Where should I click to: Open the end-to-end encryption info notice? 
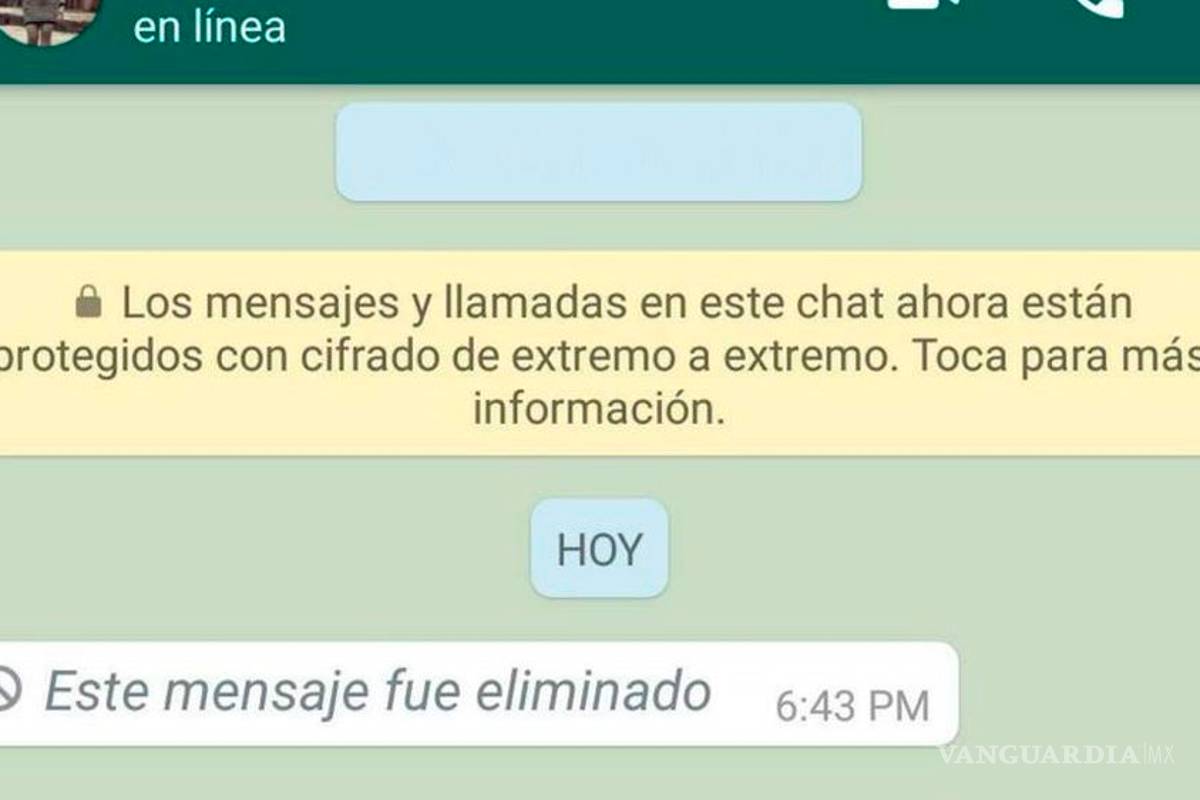point(600,355)
